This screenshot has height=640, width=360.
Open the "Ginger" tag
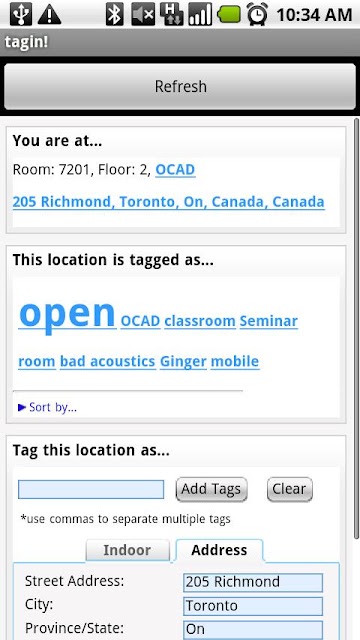click(183, 362)
